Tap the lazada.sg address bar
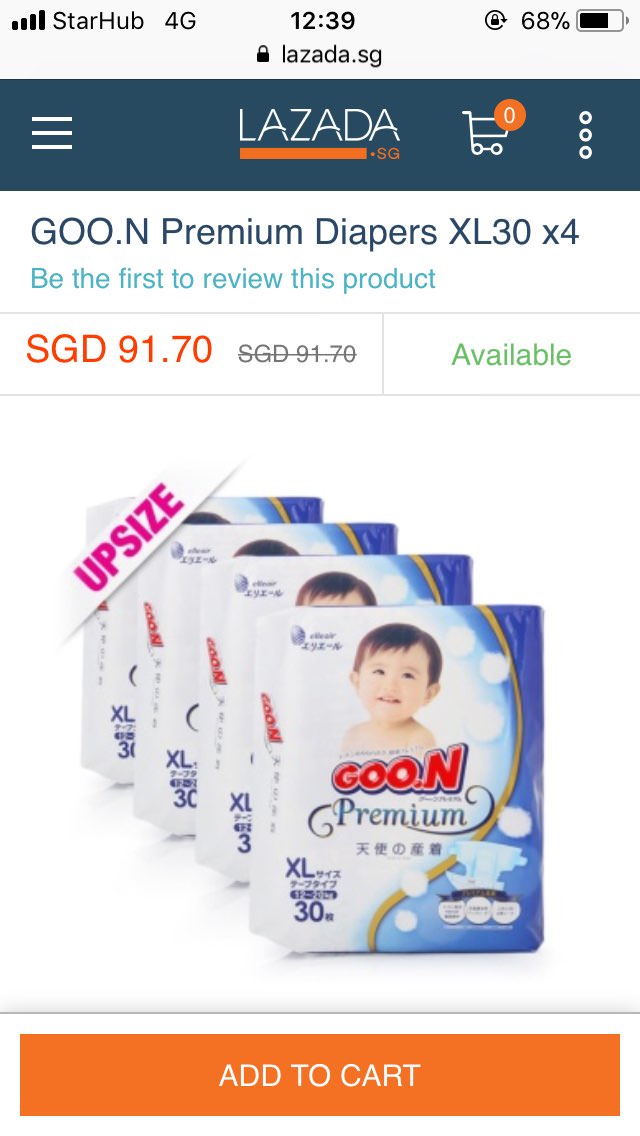This screenshot has height=1136, width=640. [x=320, y=54]
